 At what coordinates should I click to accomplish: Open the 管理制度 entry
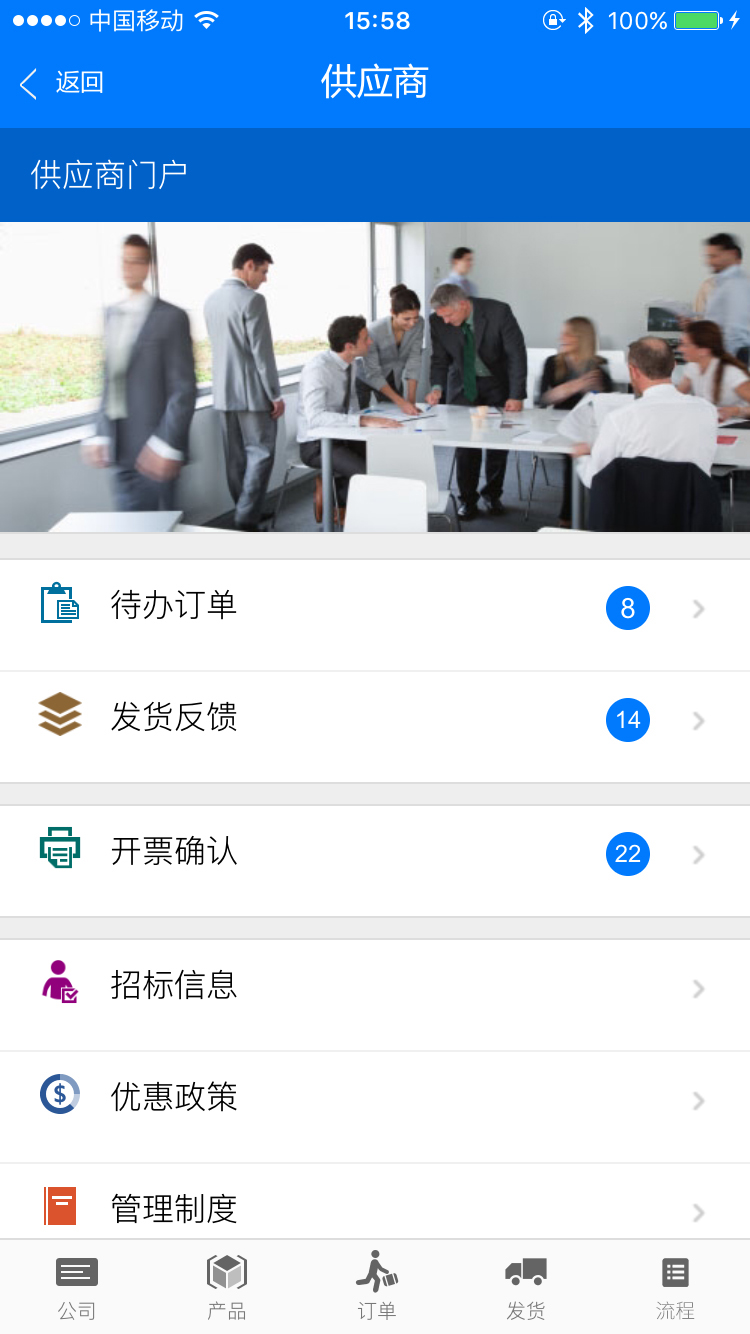point(374,1206)
